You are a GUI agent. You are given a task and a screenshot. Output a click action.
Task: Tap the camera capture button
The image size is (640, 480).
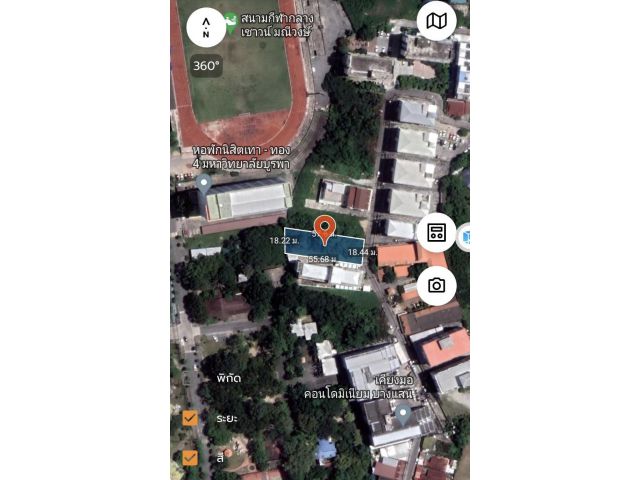436,285
